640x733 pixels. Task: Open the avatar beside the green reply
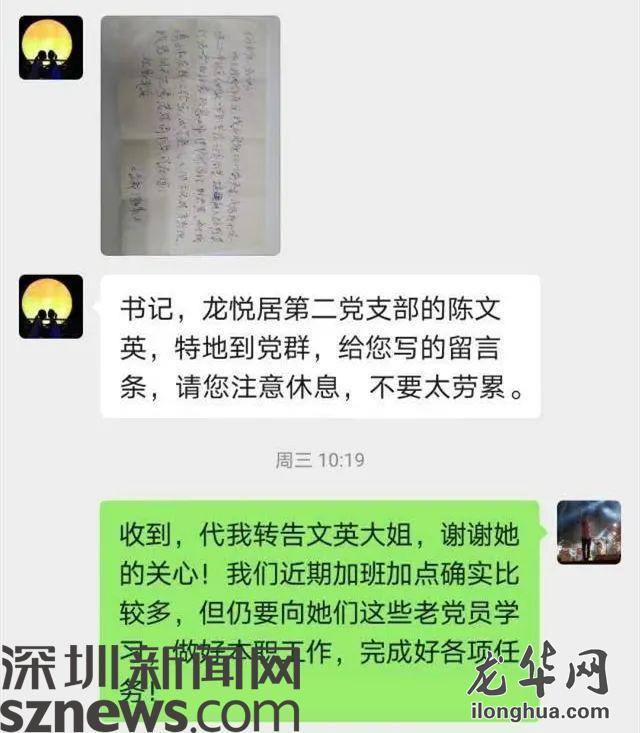(x=589, y=532)
